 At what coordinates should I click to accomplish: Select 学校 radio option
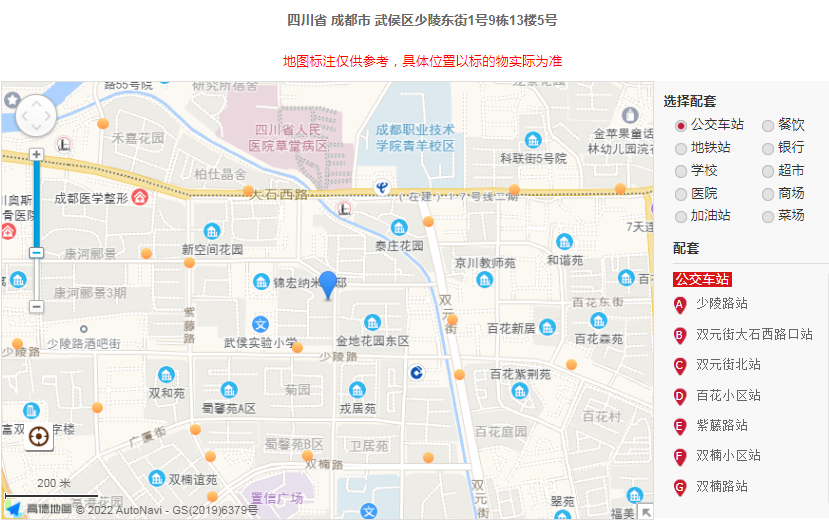click(681, 171)
